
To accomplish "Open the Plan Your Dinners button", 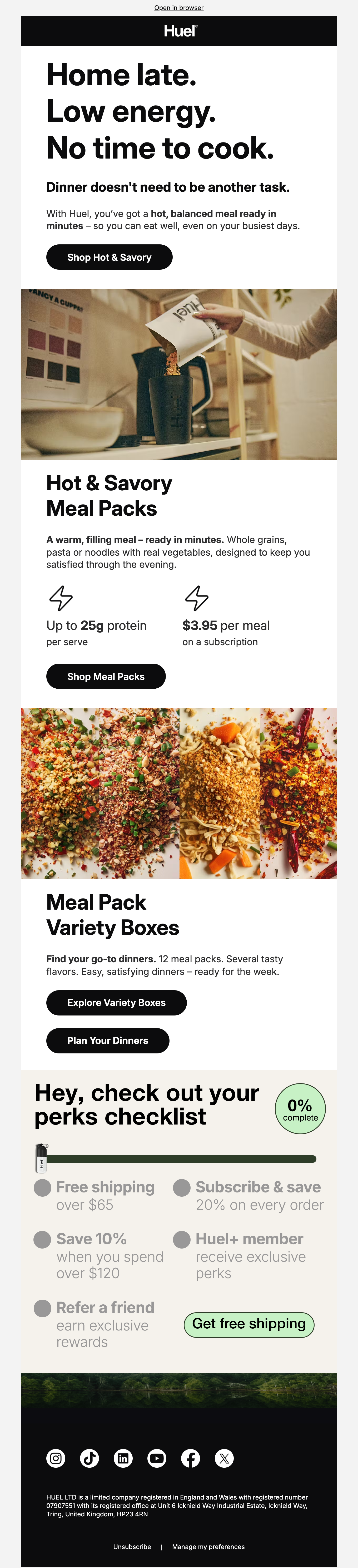I will point(108,1040).
